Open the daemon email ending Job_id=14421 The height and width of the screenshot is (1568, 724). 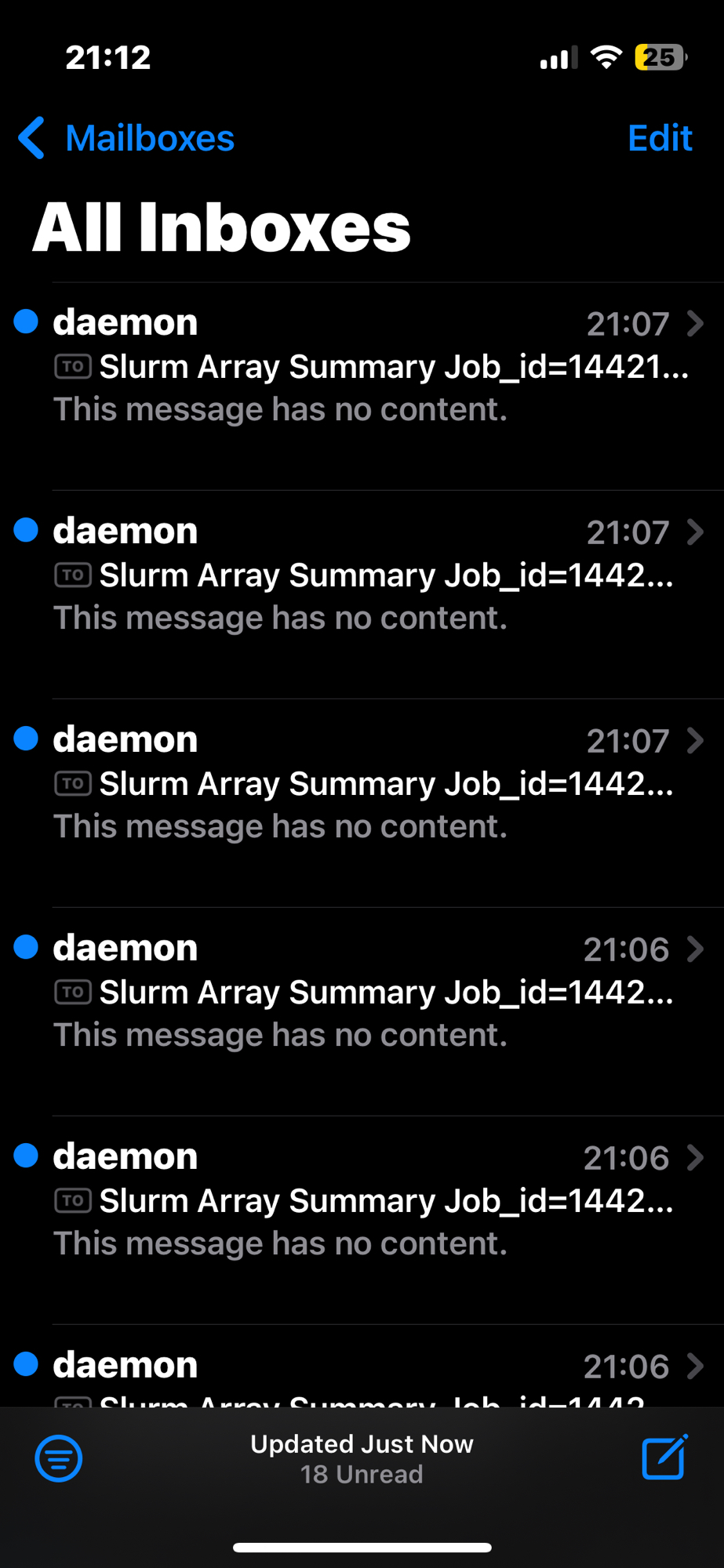tap(369, 366)
